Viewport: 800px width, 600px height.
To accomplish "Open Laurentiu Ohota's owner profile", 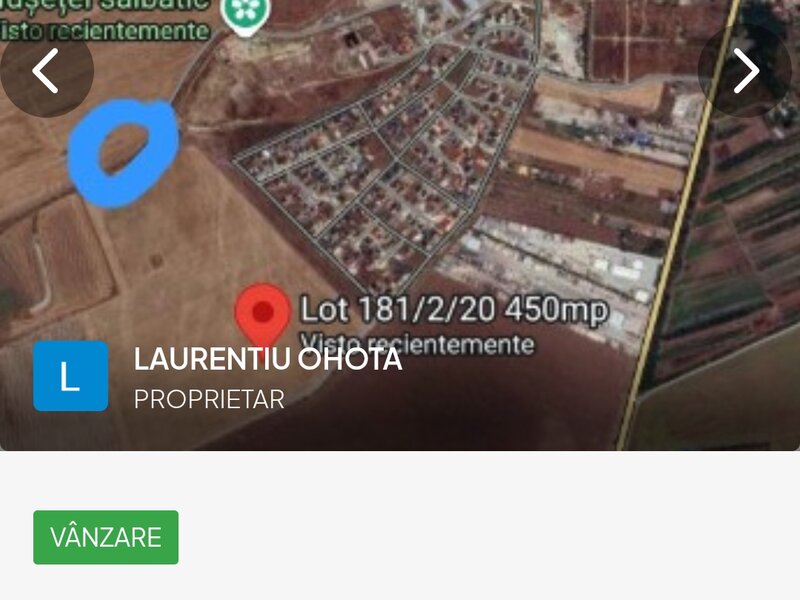I will pyautogui.click(x=268, y=360).
